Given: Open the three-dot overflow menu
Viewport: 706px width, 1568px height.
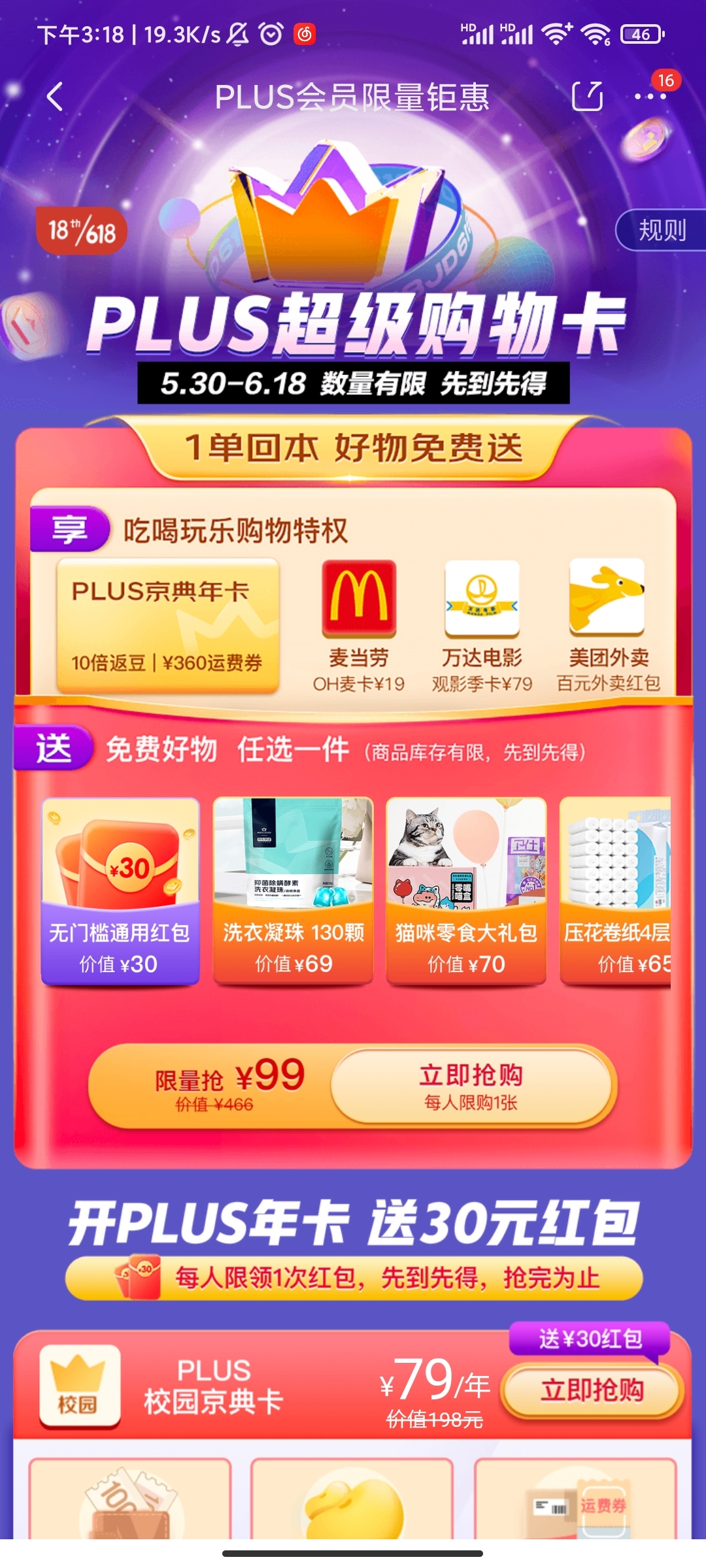Looking at the screenshot, I should [650, 97].
